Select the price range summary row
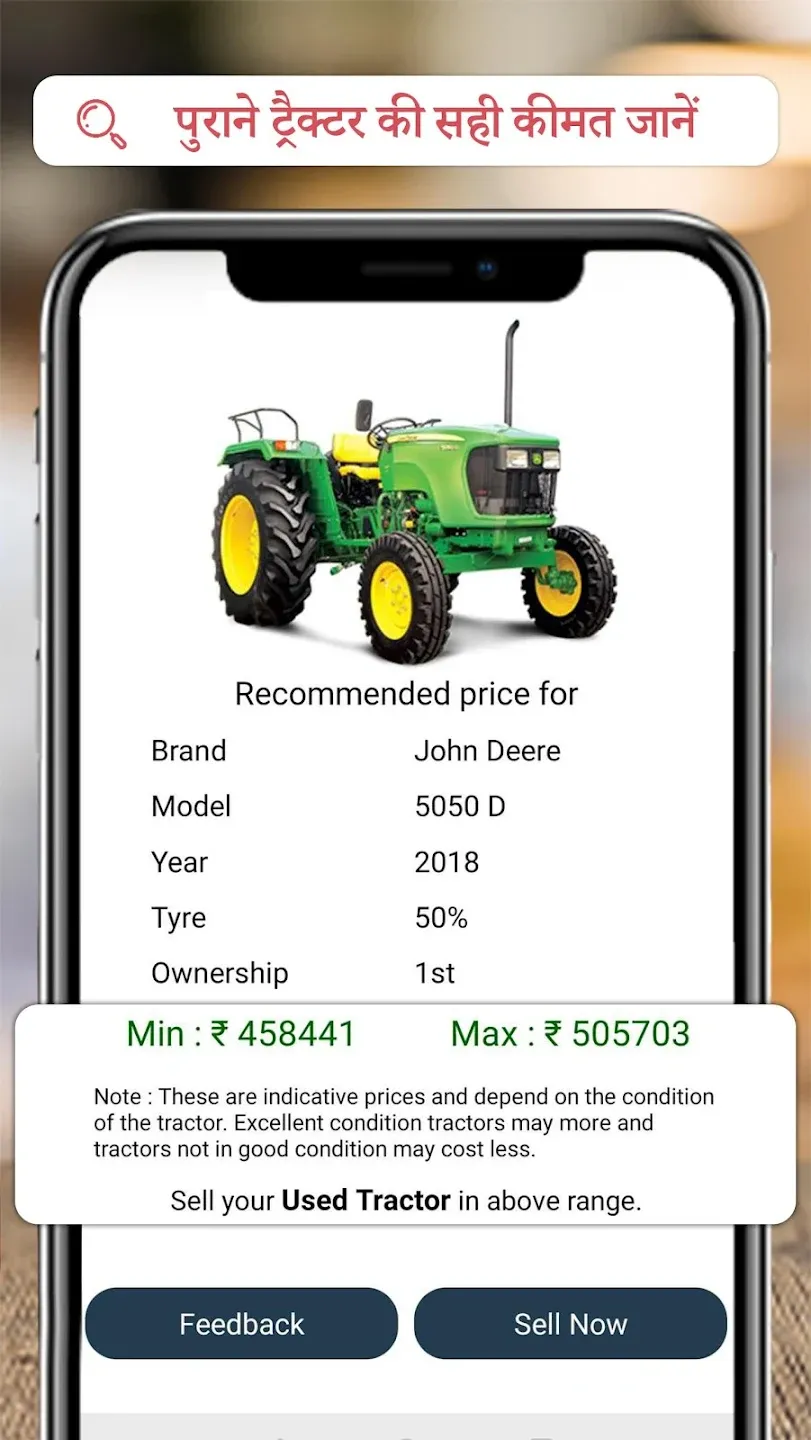Image resolution: width=811 pixels, height=1440 pixels. point(405,1034)
